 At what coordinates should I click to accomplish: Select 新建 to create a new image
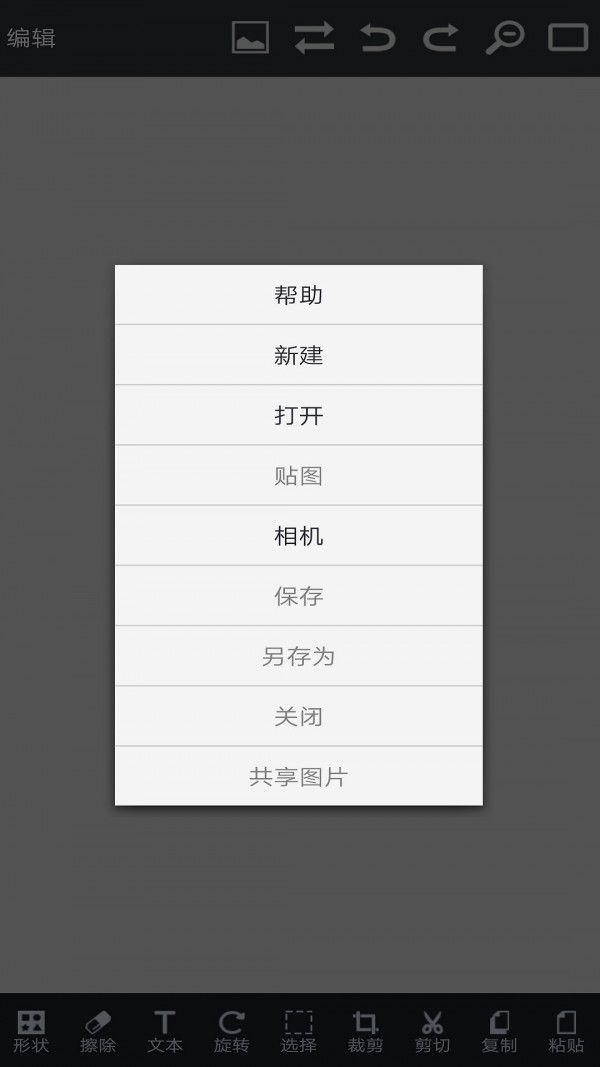coord(299,355)
